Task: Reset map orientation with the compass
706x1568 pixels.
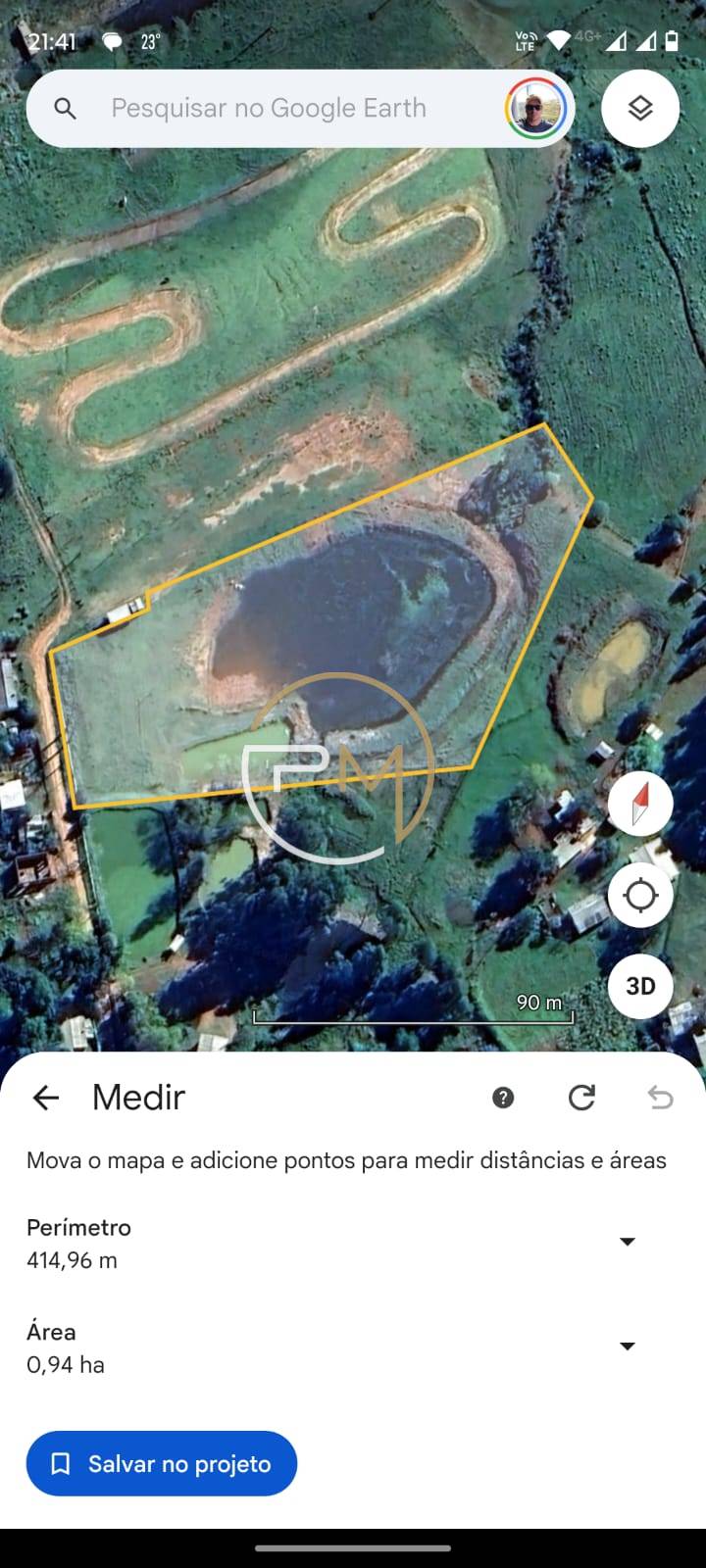Action: [640, 804]
